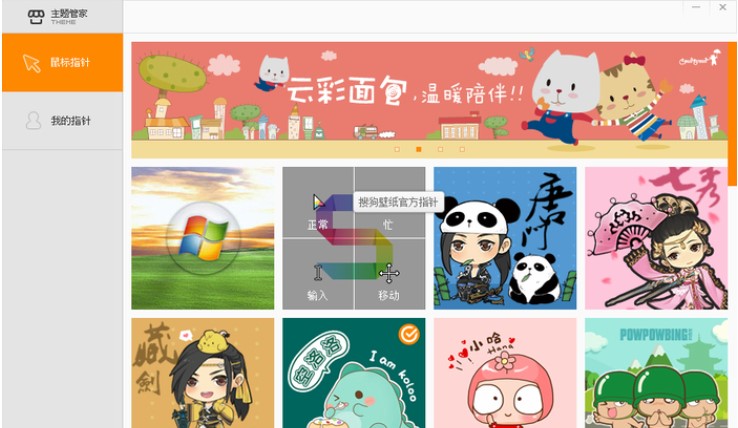Viewport: 738px width, 428px height.
Task: Select the second banner page dot
Action: (418, 149)
